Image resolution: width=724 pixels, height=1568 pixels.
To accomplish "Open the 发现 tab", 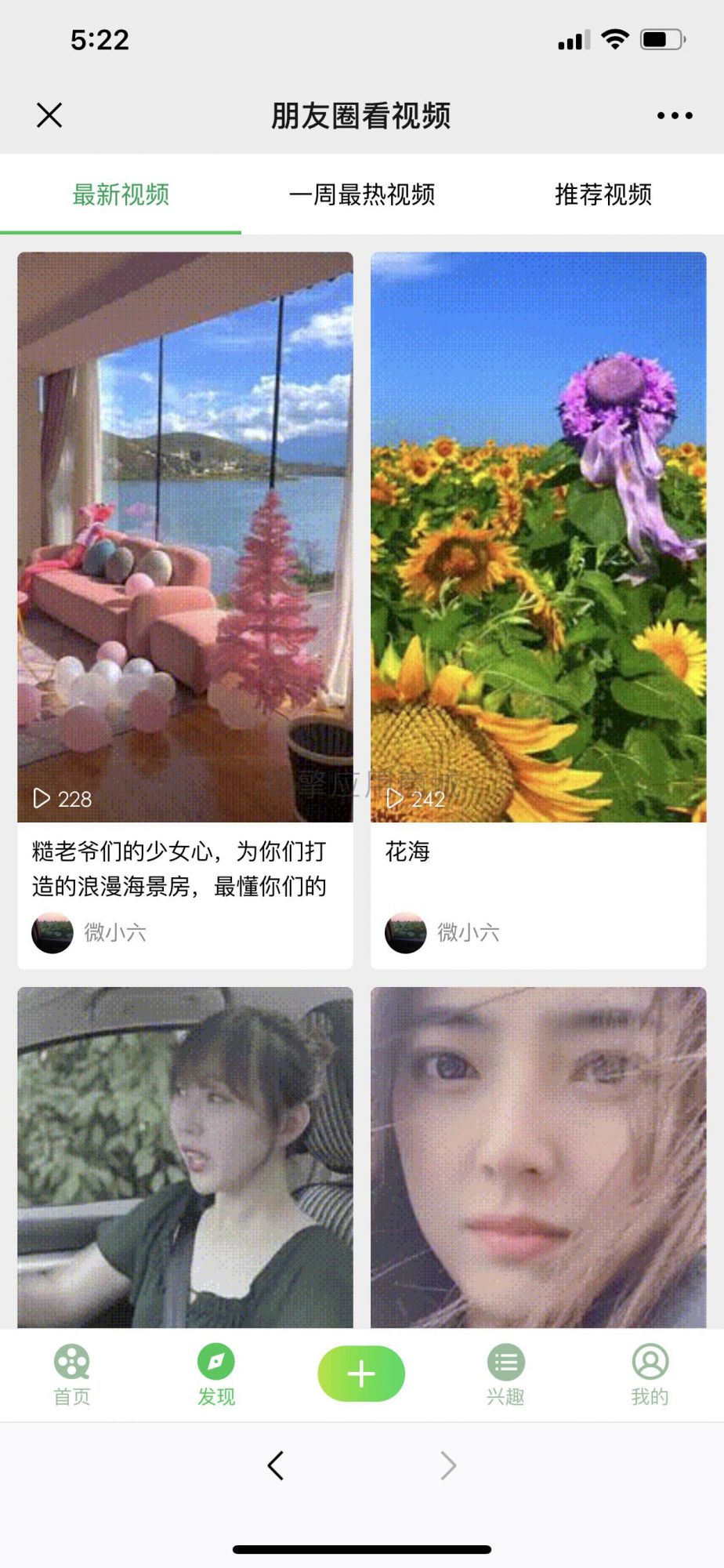I will click(x=216, y=1374).
